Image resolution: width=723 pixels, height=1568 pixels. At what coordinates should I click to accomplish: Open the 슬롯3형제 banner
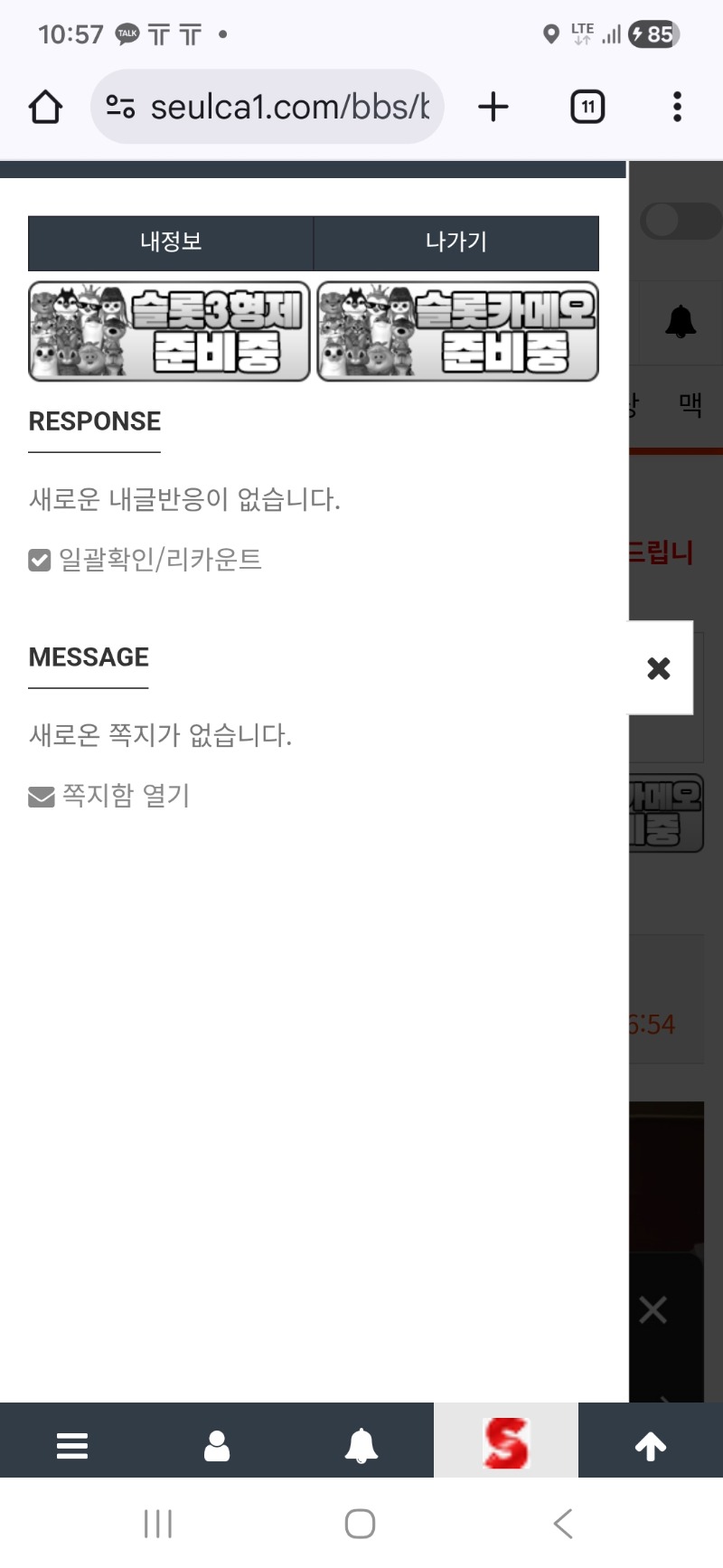170,331
